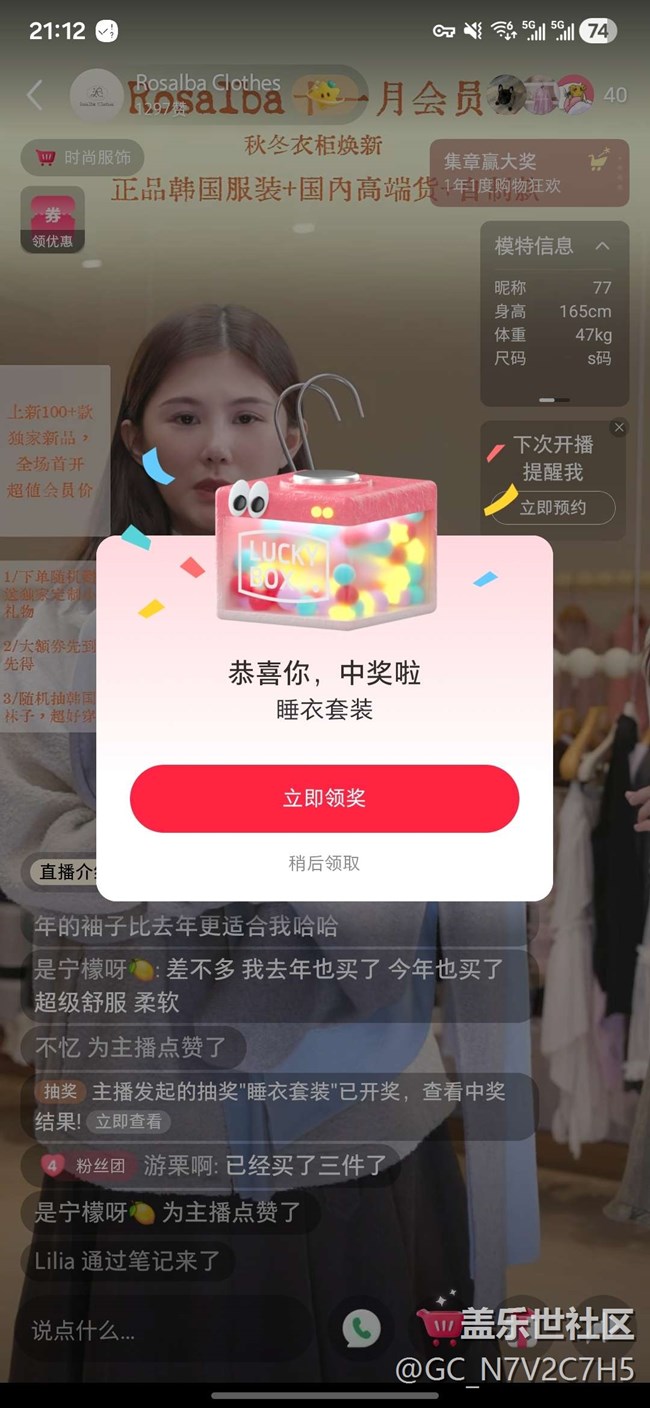This screenshot has width=650, height=1408.
Task: Choose 稍后领取 to claim later
Action: (324, 863)
